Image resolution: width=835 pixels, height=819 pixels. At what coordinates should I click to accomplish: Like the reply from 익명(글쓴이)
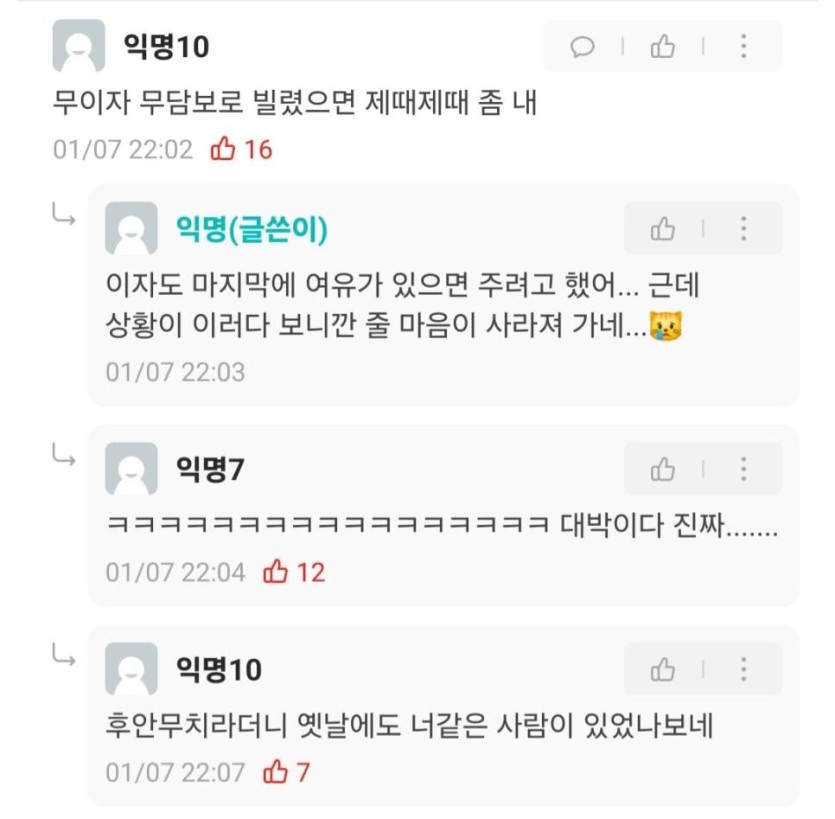tap(662, 229)
